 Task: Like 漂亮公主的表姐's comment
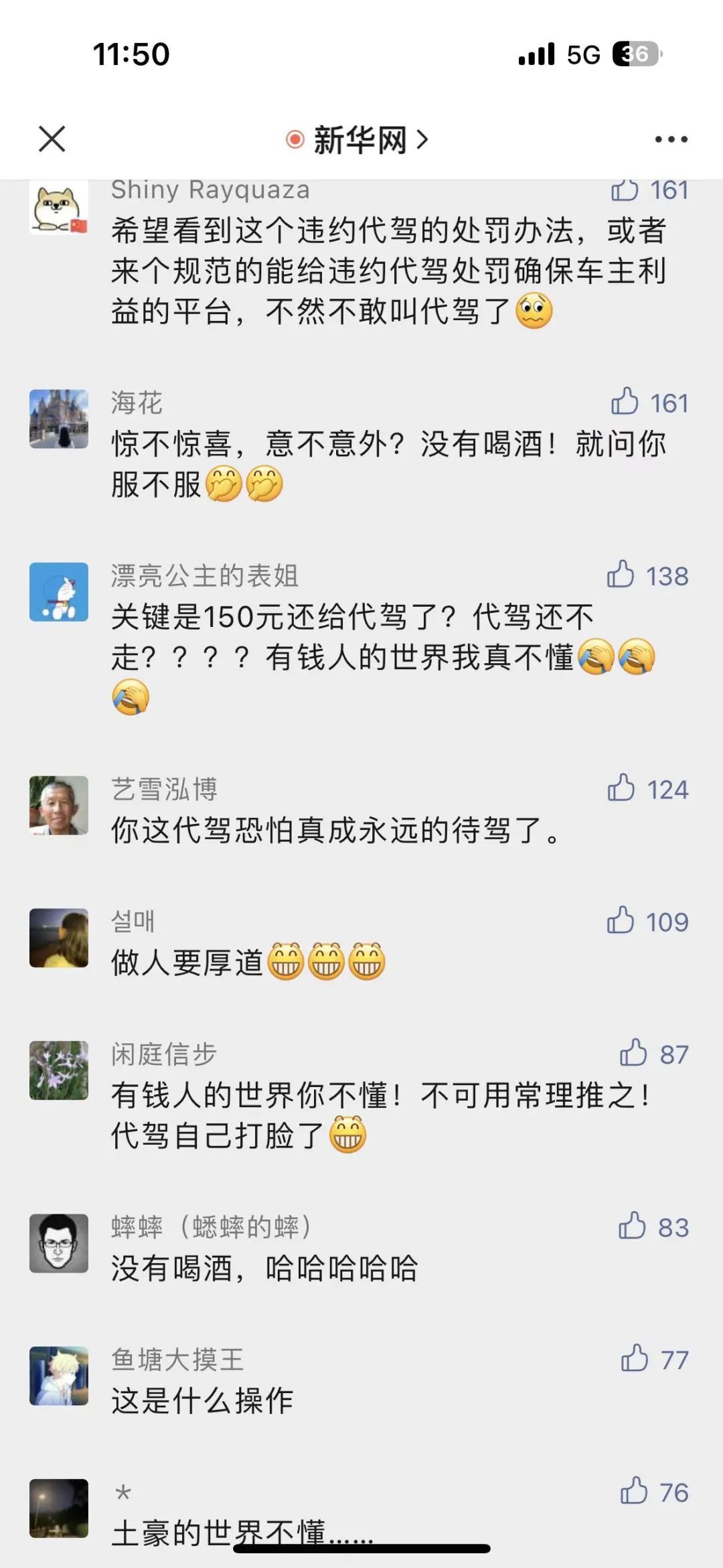click(621, 575)
